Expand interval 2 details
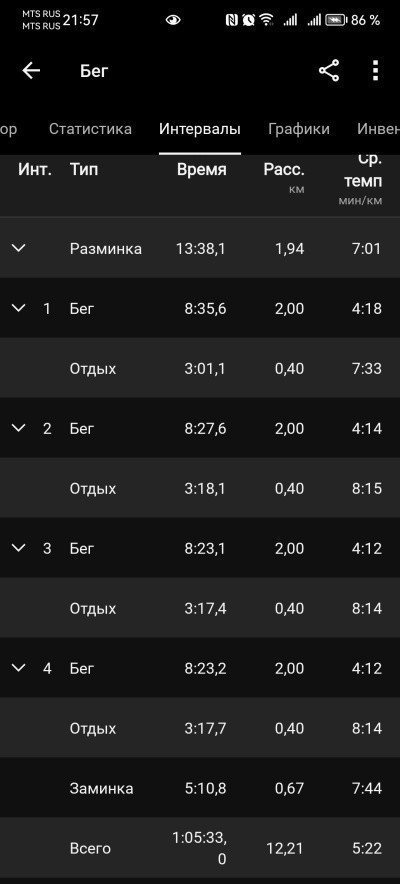400x884 pixels. point(19,428)
